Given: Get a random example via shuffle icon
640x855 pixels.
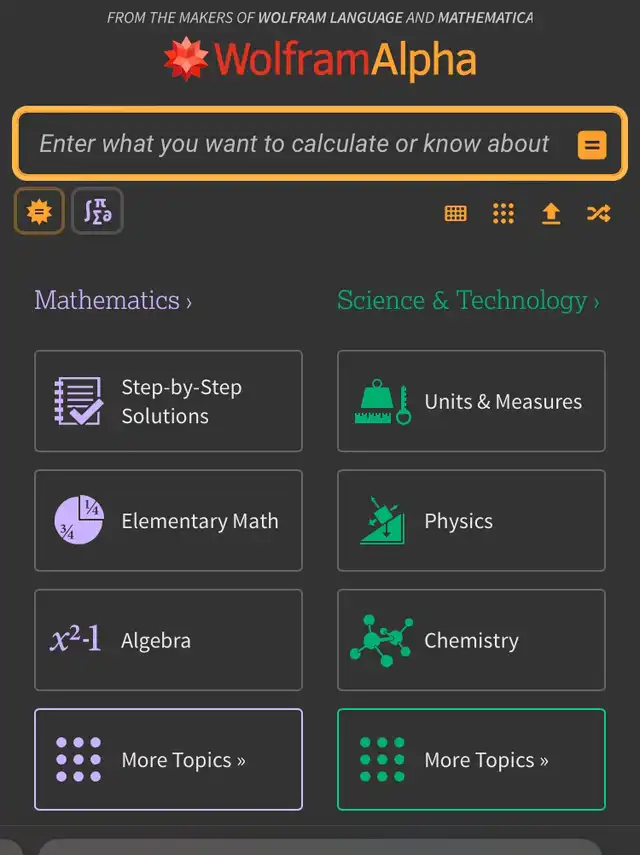Looking at the screenshot, I should click(598, 213).
